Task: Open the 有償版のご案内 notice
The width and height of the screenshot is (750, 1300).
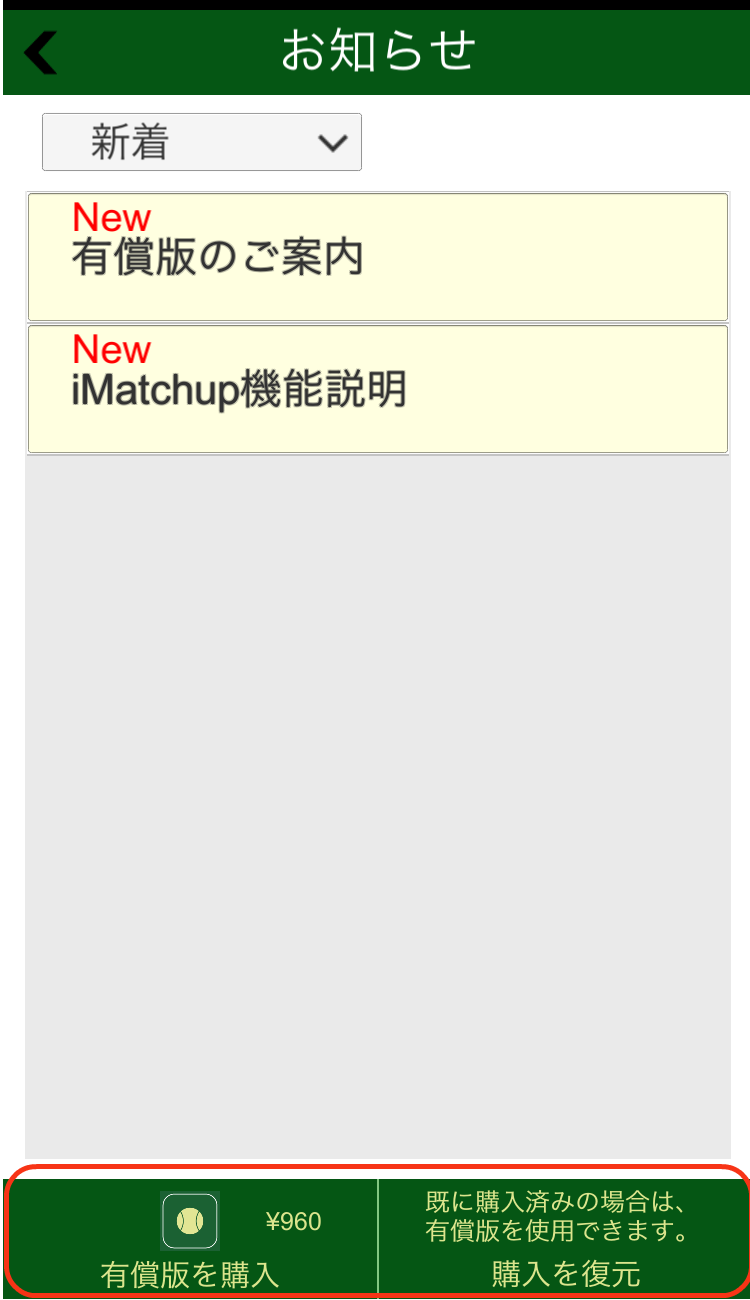Action: pos(377,257)
